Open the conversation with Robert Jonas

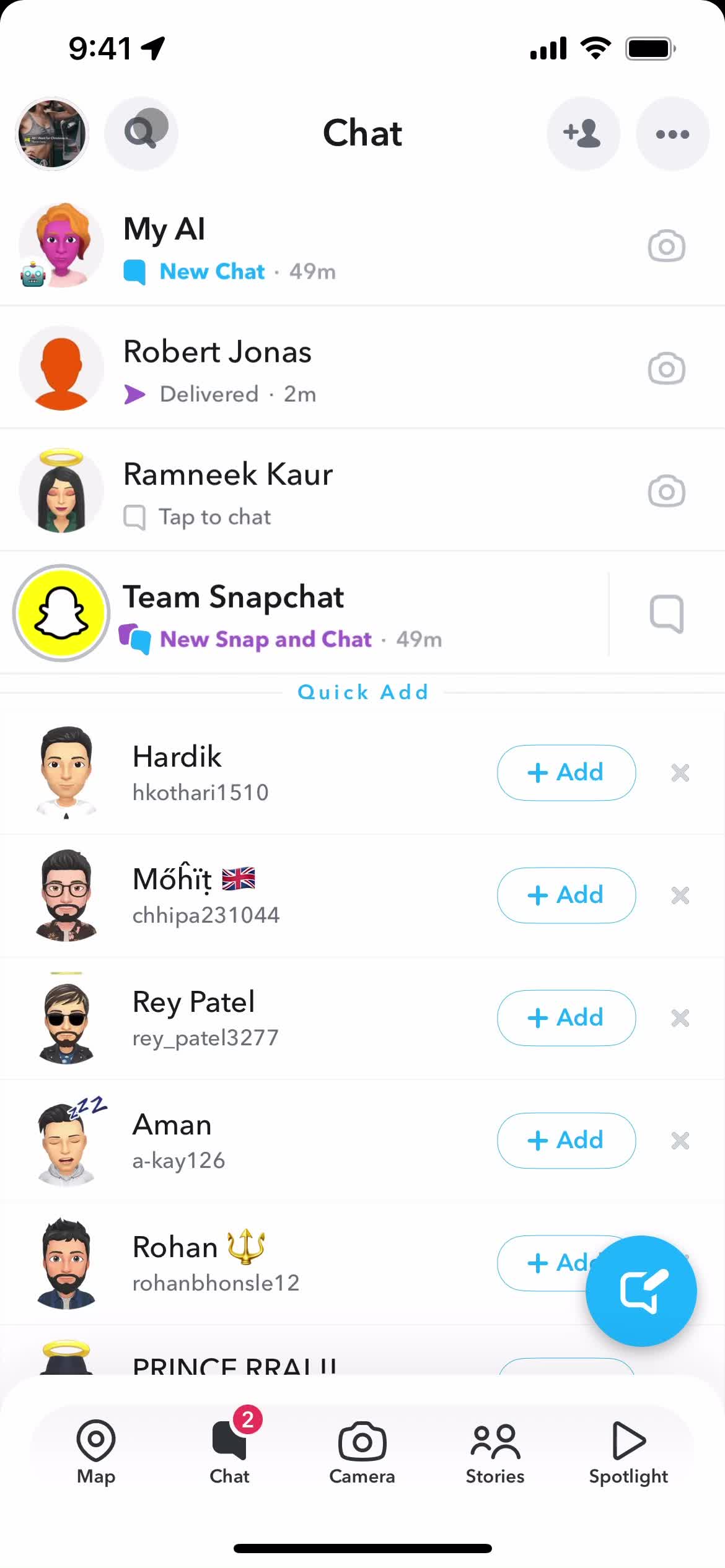point(279,368)
